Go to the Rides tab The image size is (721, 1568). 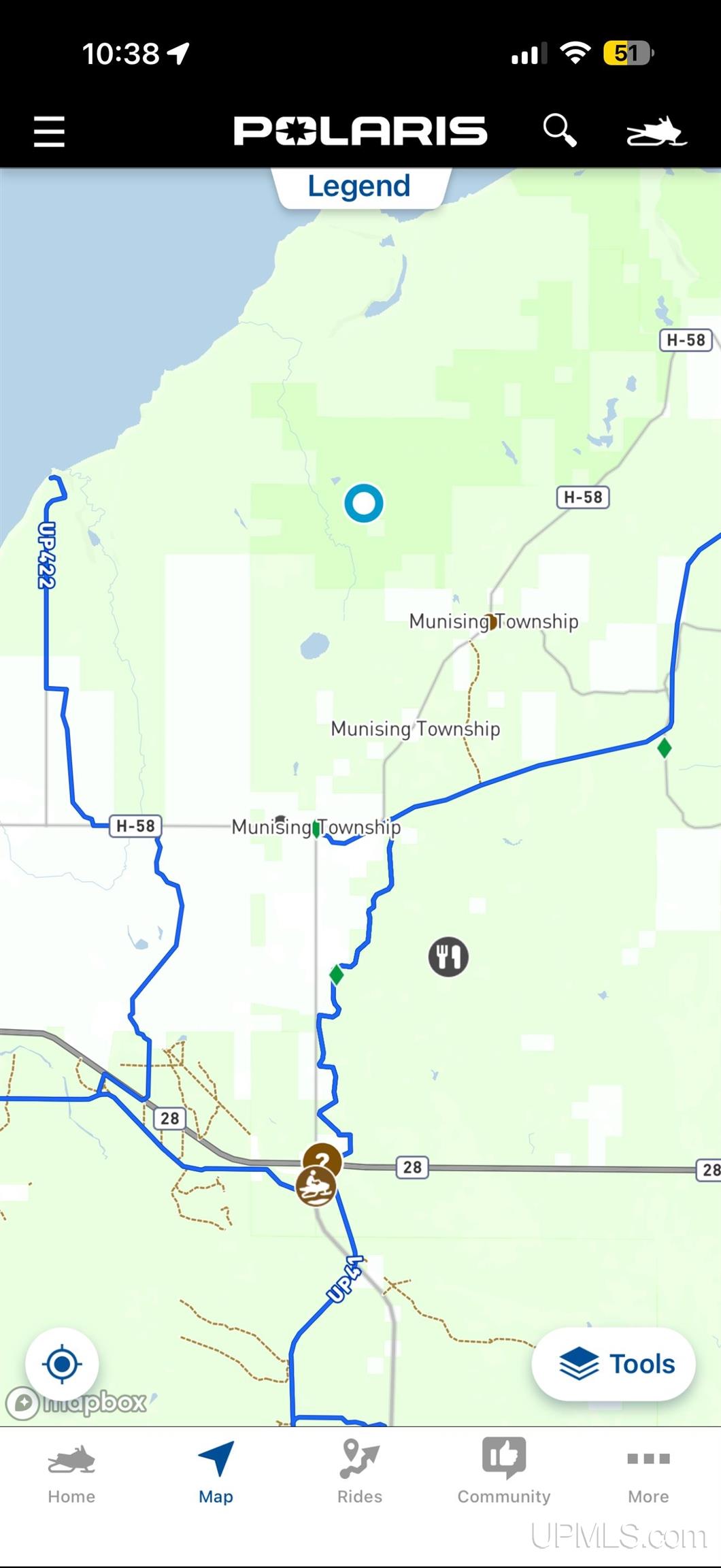[360, 1473]
